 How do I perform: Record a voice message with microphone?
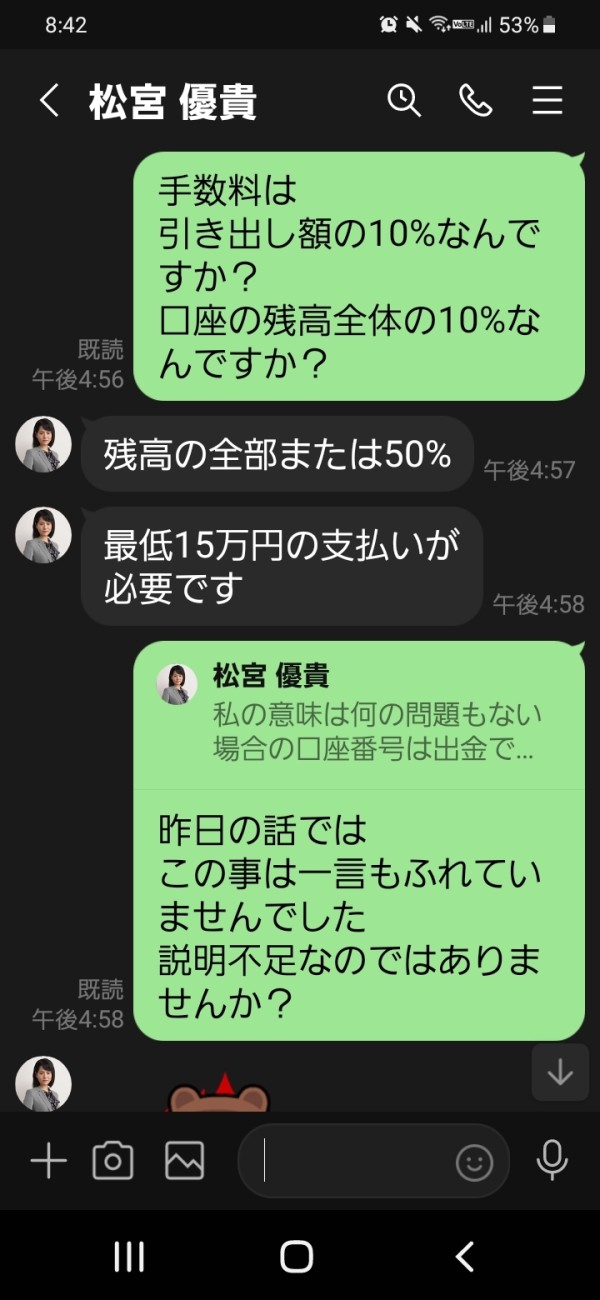click(x=551, y=1160)
